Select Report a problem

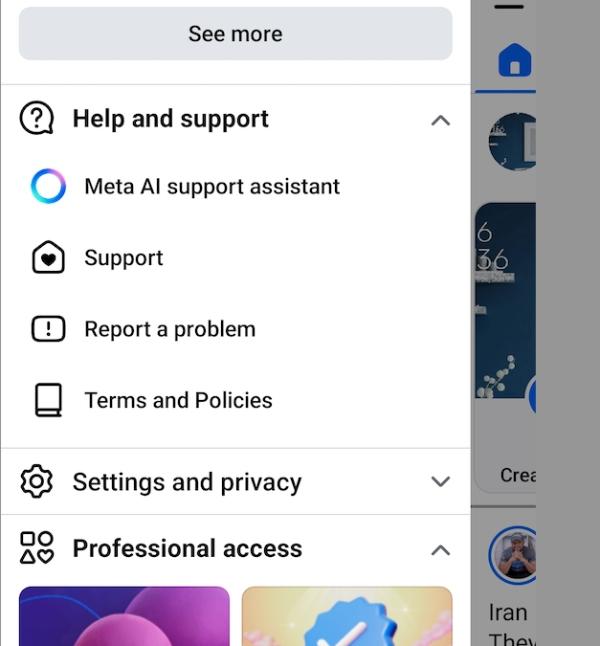pyautogui.click(x=170, y=329)
